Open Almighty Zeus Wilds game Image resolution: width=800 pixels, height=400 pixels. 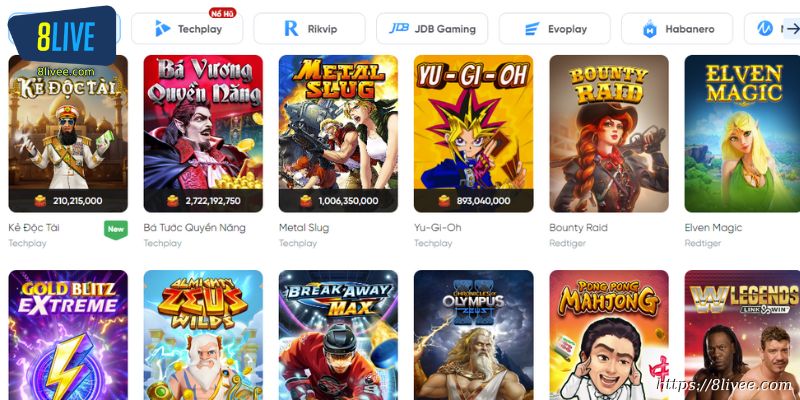(x=203, y=335)
